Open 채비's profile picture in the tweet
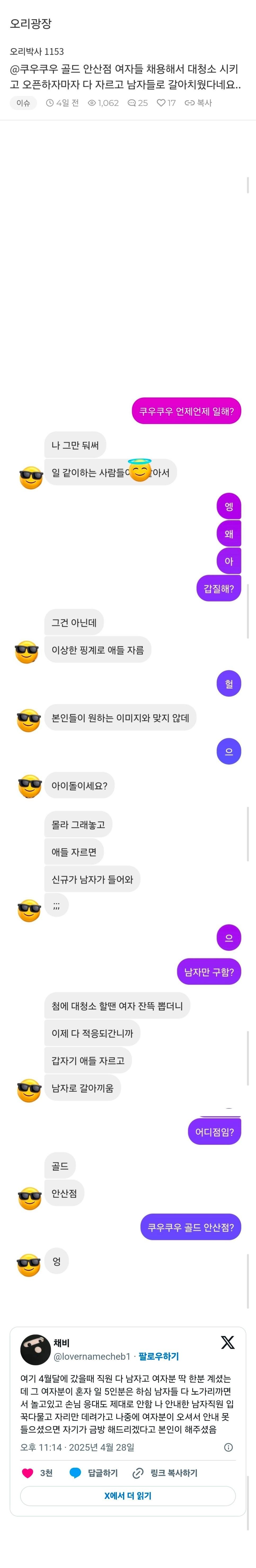The width and height of the screenshot is (256, 1568). (x=35, y=1350)
